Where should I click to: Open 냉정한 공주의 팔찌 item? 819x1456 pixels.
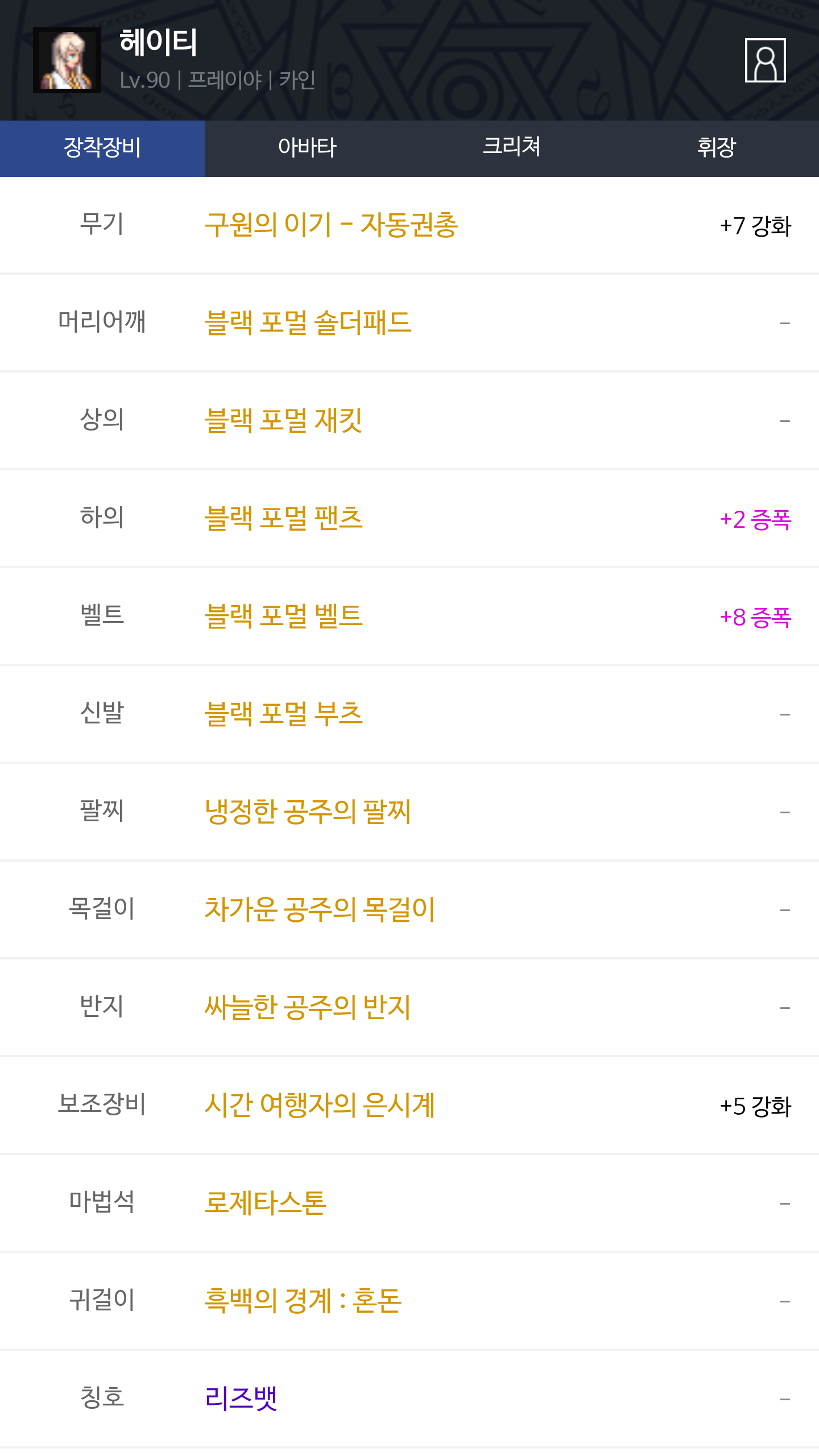[308, 812]
